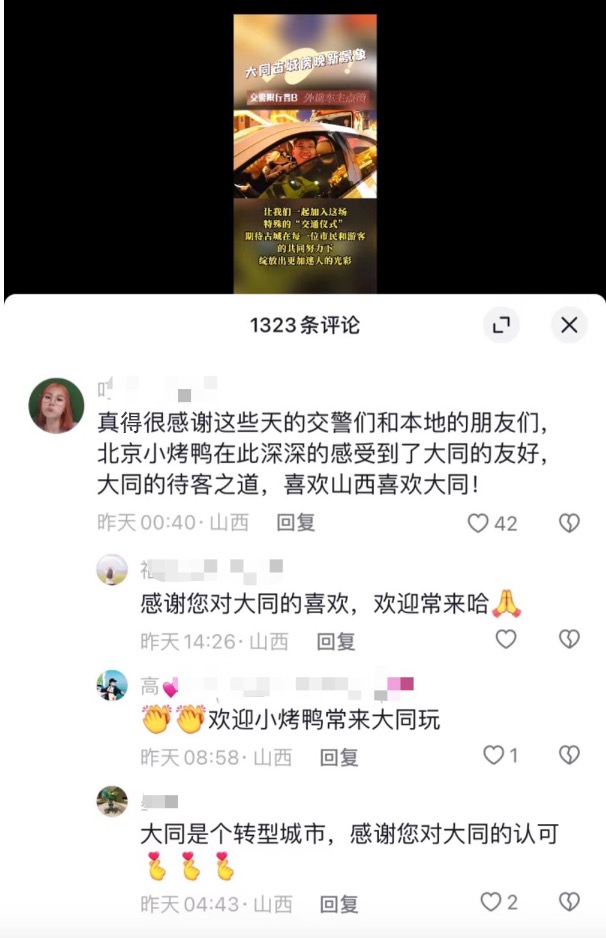The height and width of the screenshot is (938, 606).
Task: Like the 欢迎小烤鸭常来大同玩 reply
Action: pos(494,756)
